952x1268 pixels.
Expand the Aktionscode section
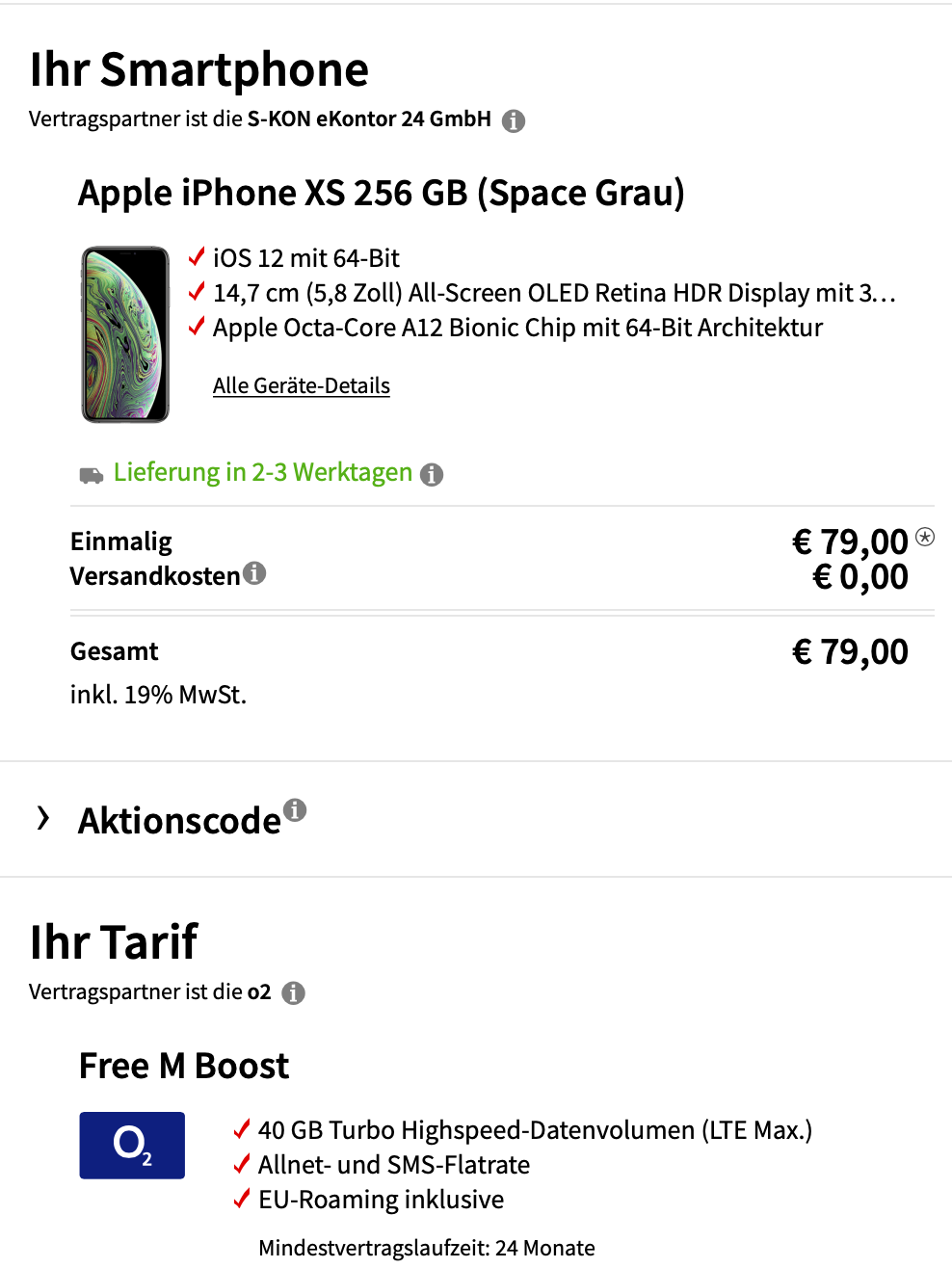(x=43, y=819)
